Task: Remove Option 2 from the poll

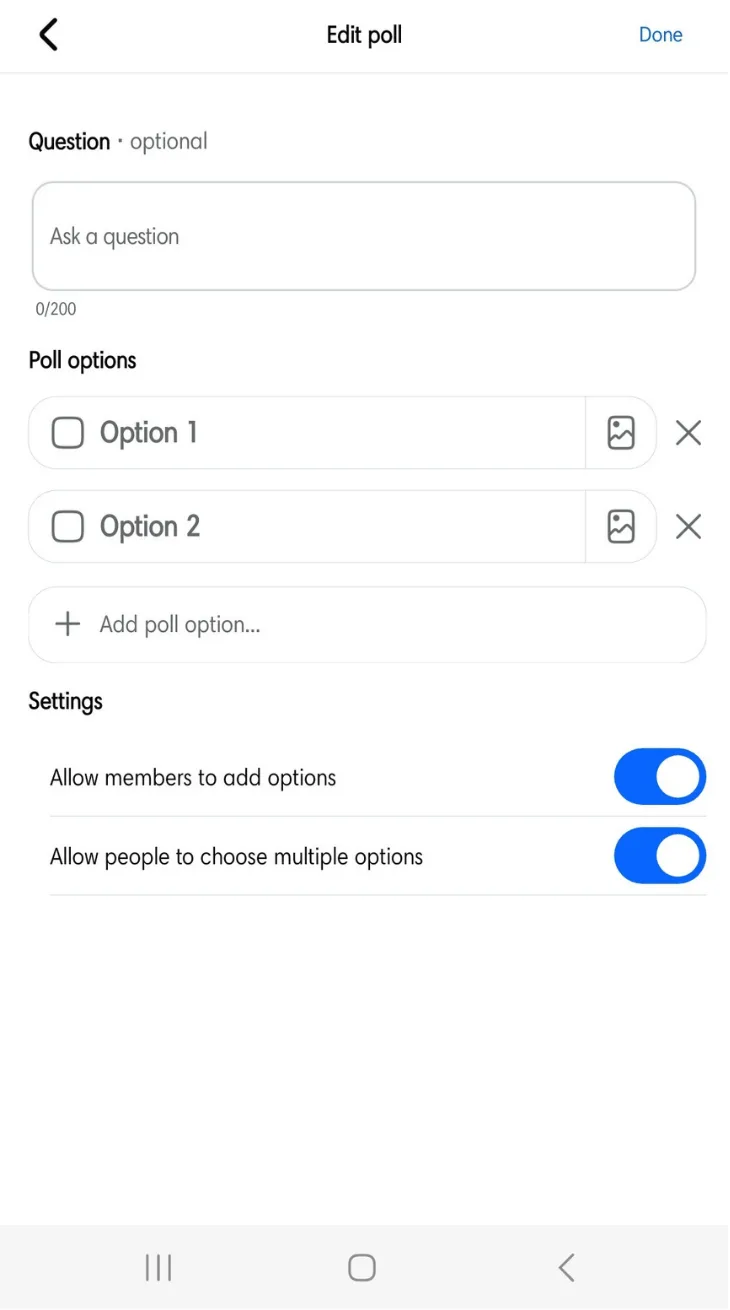Action: 688,527
